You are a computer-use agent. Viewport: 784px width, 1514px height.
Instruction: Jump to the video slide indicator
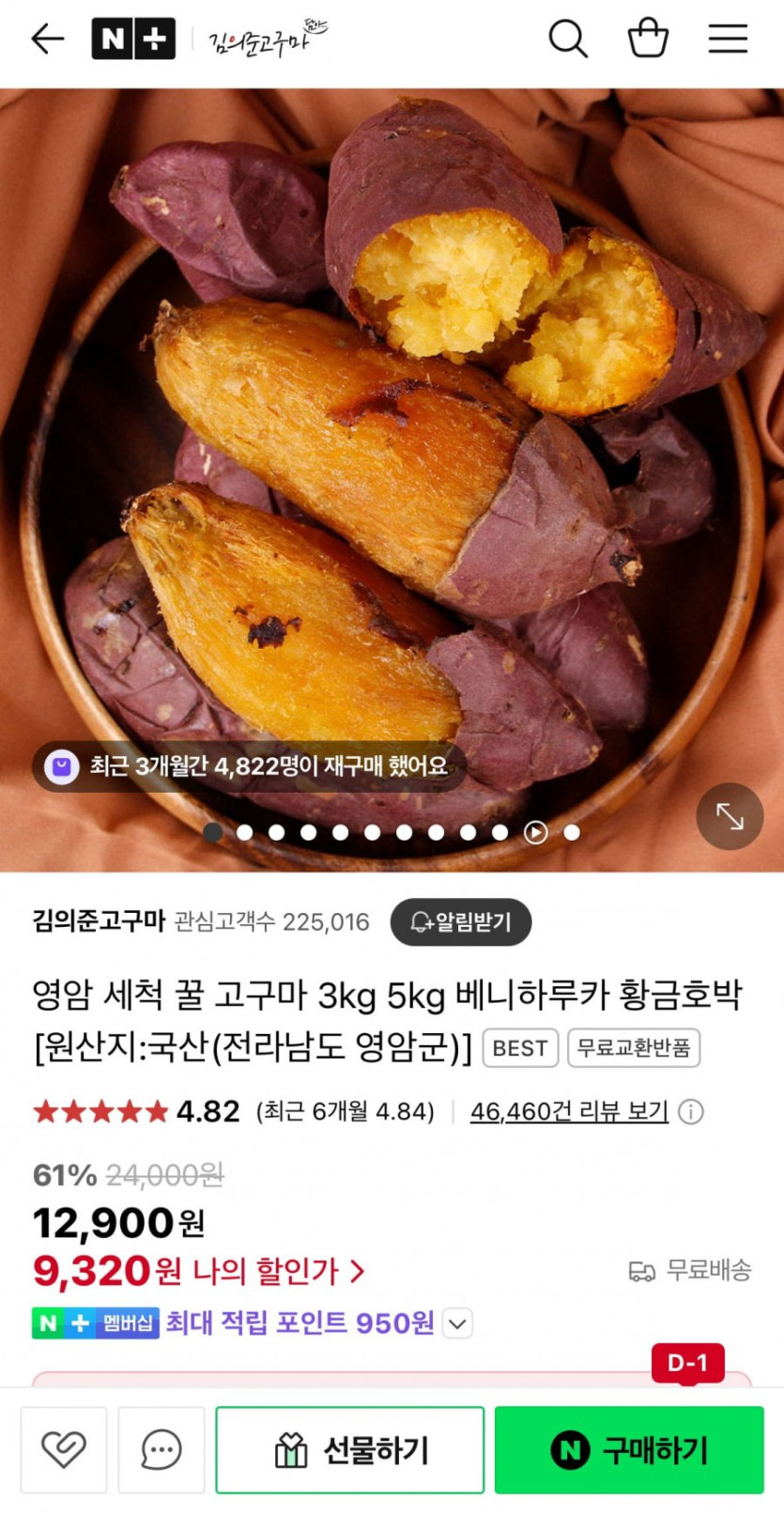pyautogui.click(x=535, y=832)
